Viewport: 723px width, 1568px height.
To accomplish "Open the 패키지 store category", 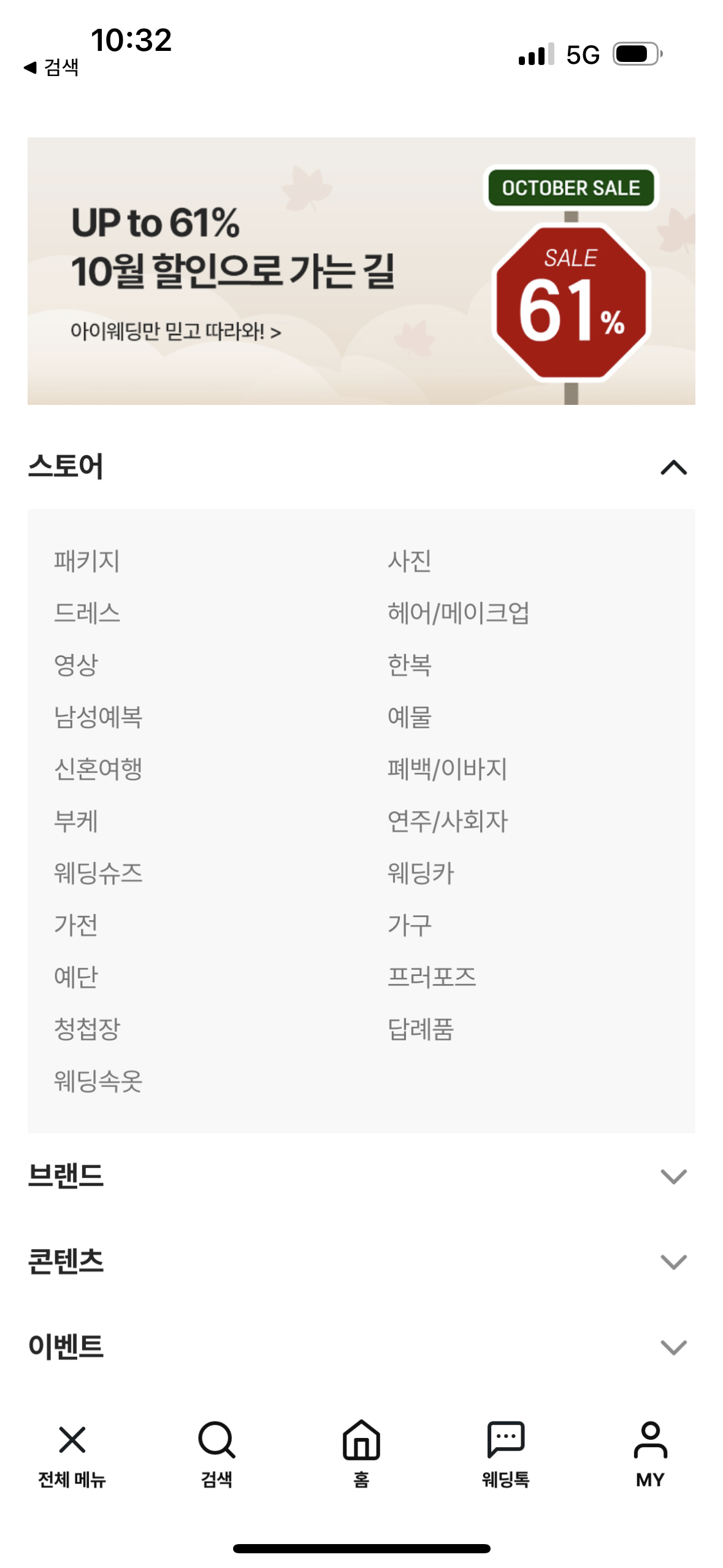I will [x=86, y=561].
